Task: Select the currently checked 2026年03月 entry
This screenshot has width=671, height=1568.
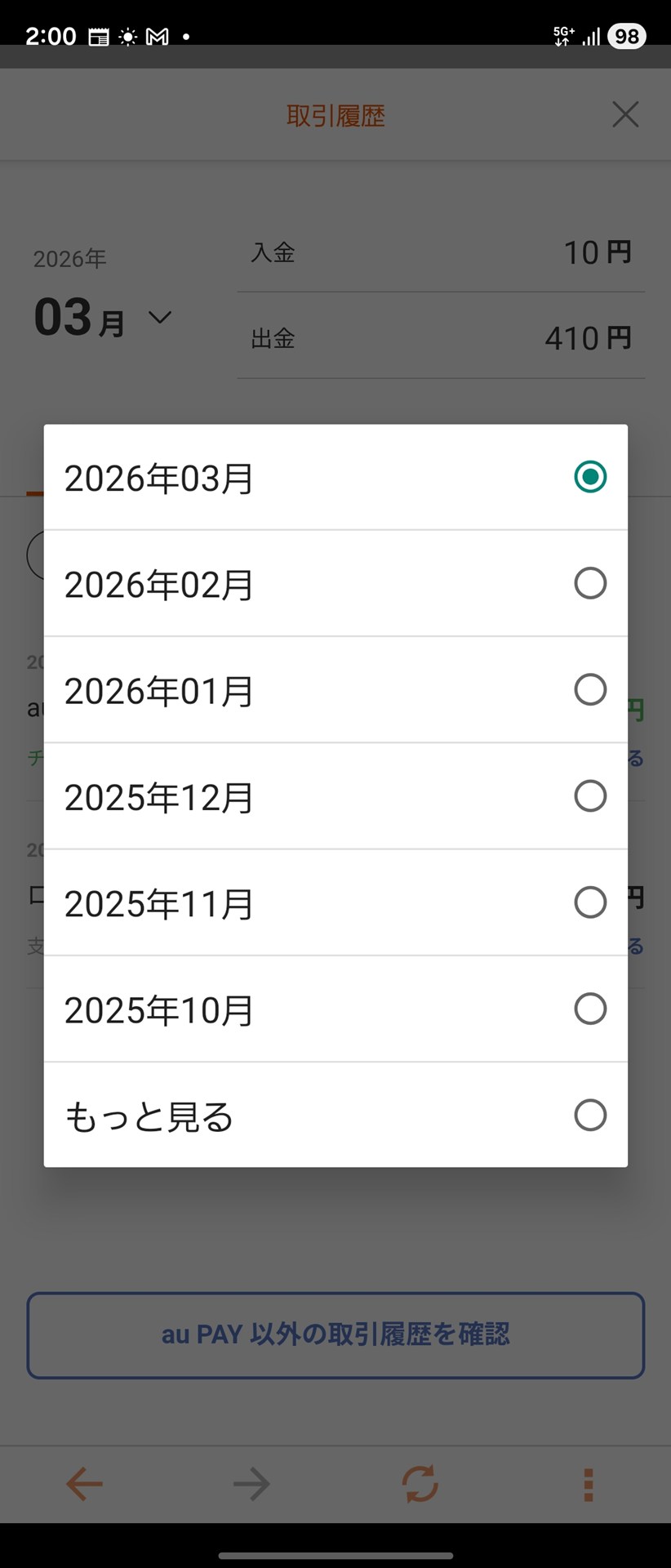Action: click(x=335, y=478)
